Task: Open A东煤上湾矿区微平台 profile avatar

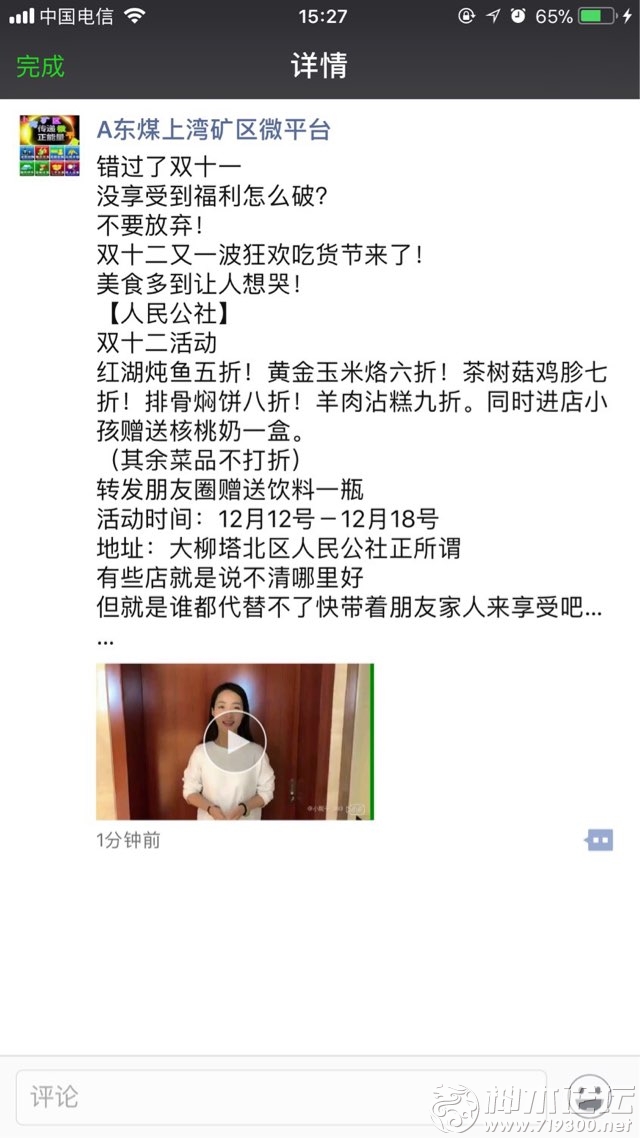Action: [49, 145]
